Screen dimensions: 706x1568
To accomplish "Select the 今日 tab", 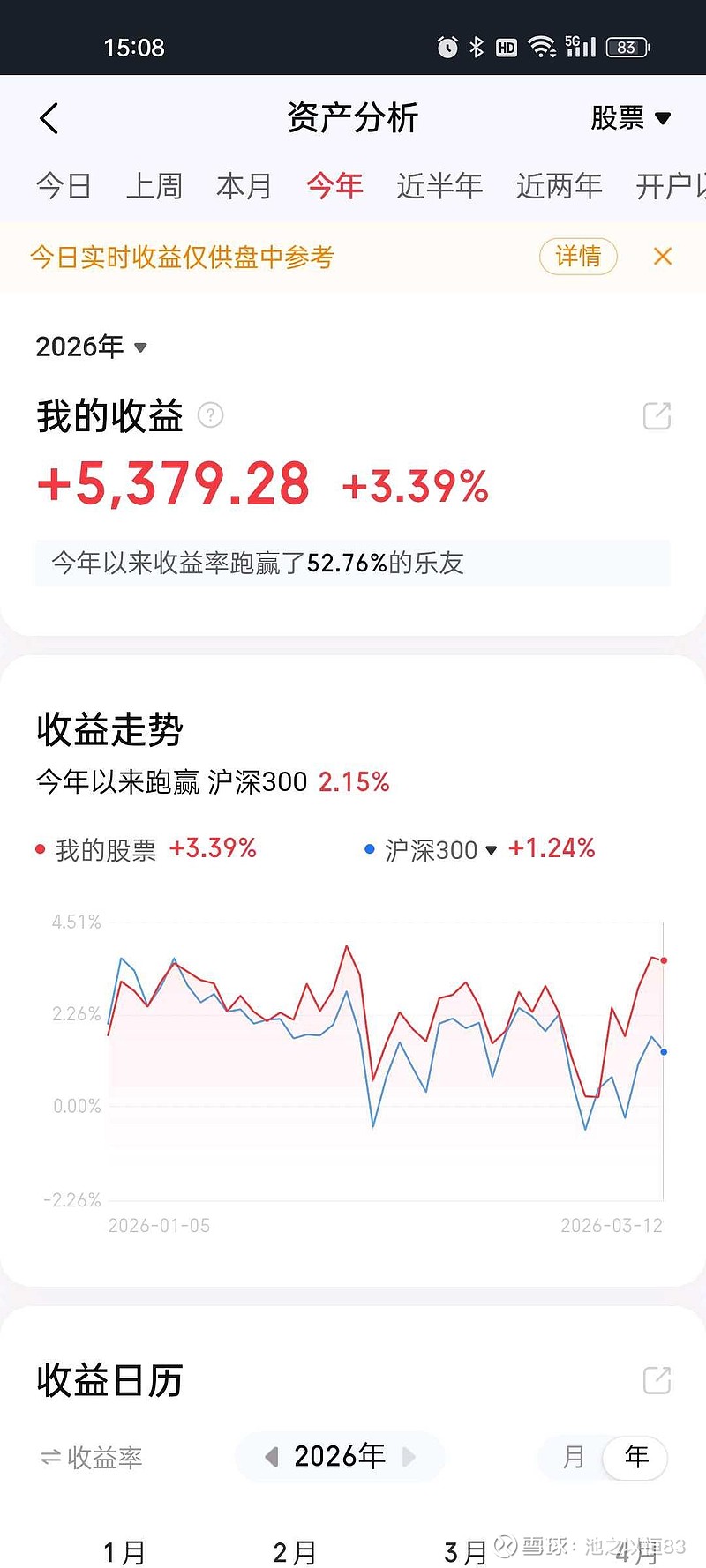I will click(x=64, y=186).
